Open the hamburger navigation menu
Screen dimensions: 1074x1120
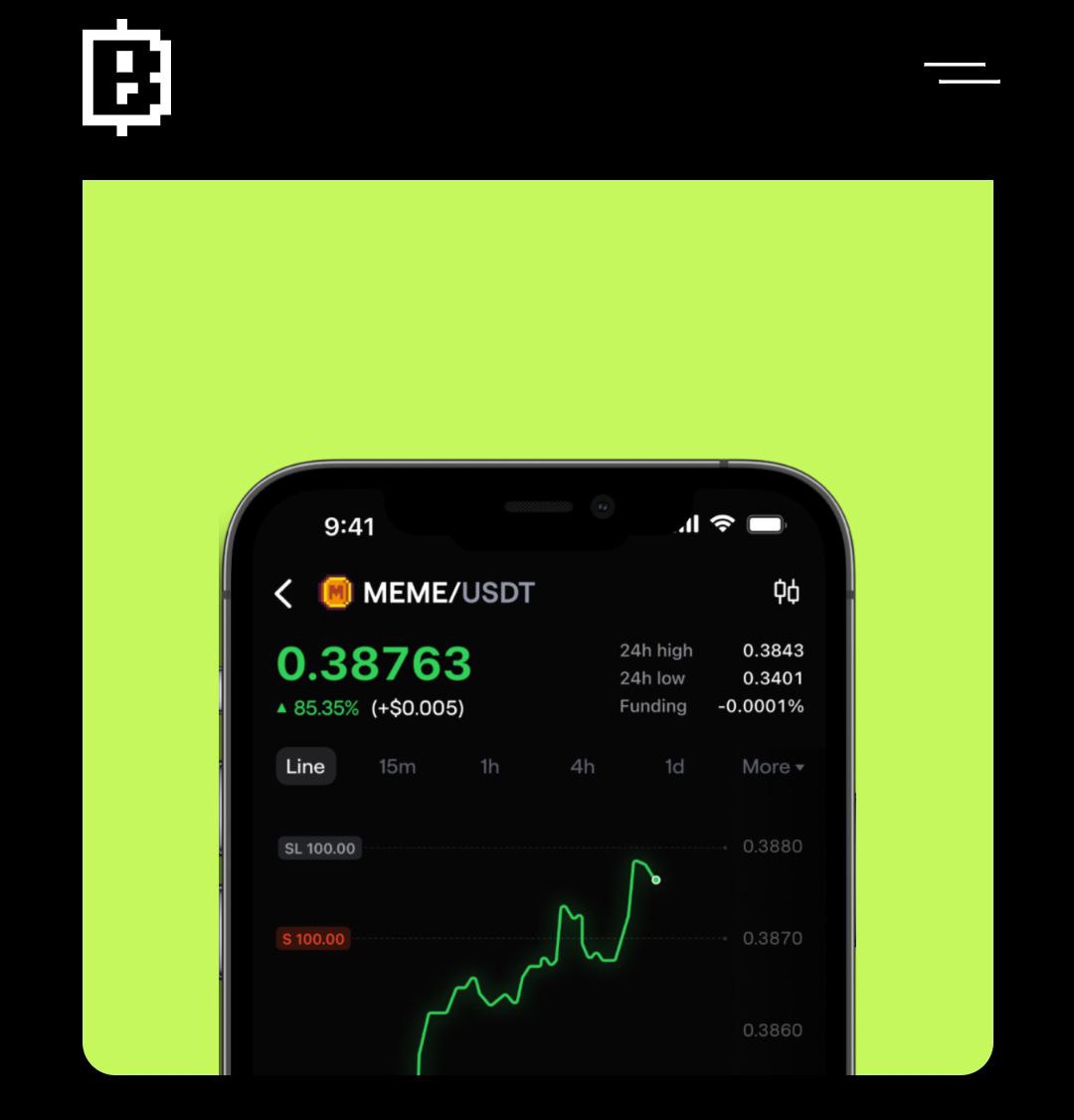tap(962, 73)
